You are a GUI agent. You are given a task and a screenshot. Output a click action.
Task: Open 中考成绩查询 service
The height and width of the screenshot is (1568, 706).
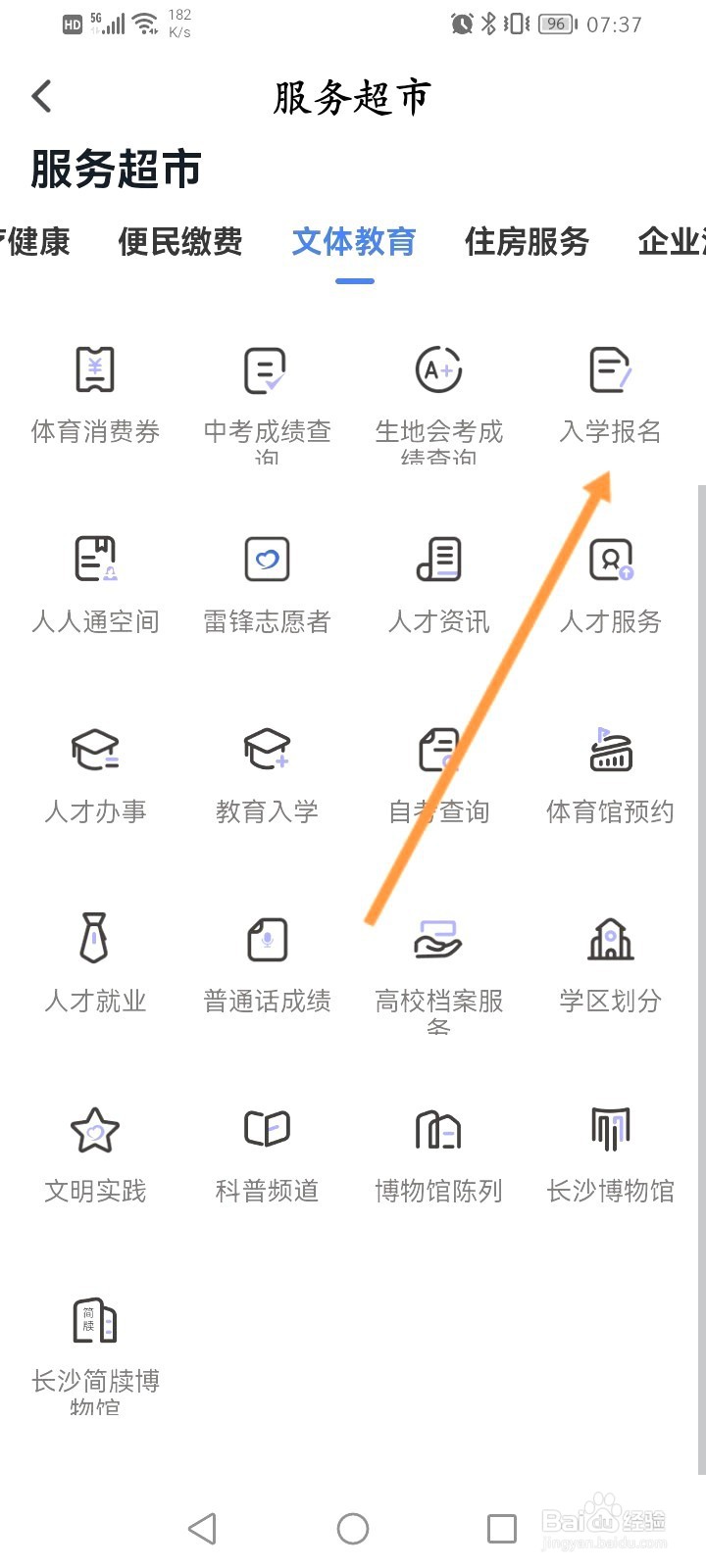[x=267, y=392]
